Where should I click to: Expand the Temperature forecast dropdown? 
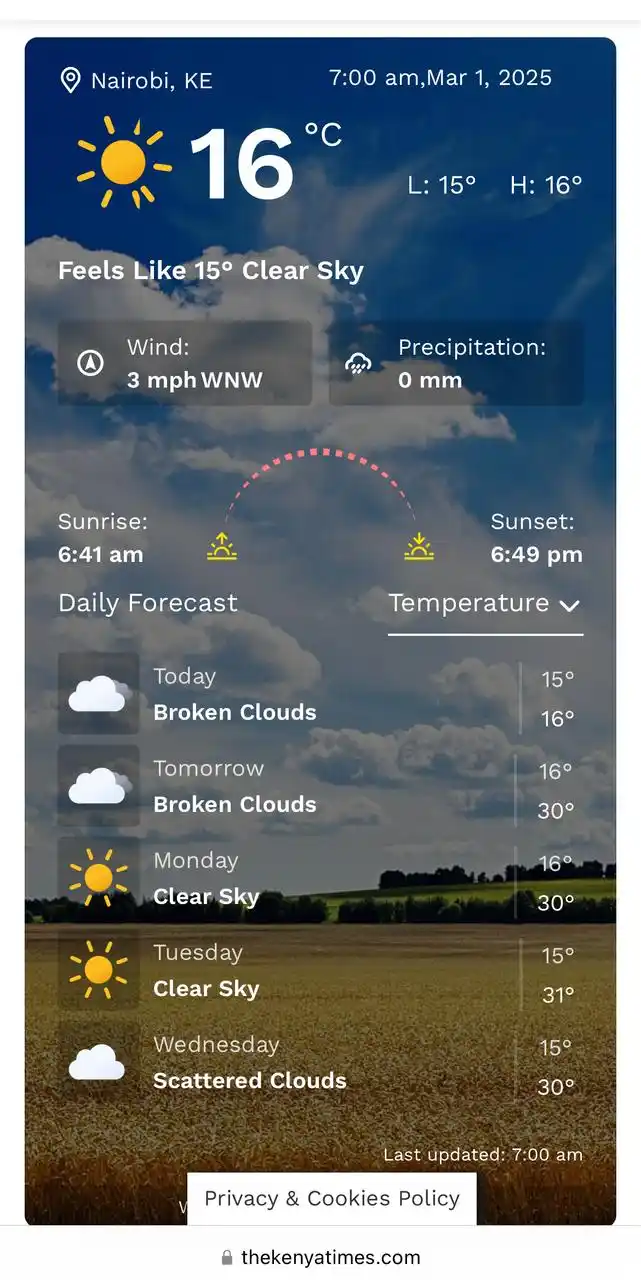click(x=485, y=604)
